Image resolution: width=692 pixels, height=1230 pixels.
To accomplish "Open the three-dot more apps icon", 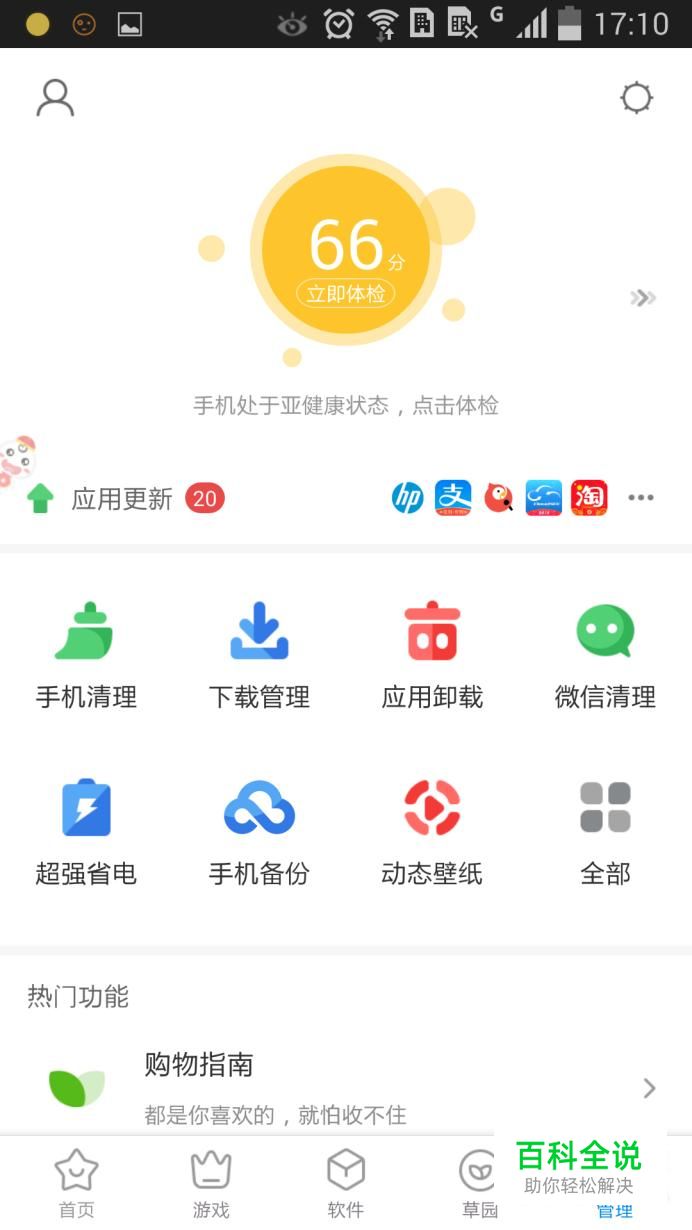I will (x=641, y=498).
